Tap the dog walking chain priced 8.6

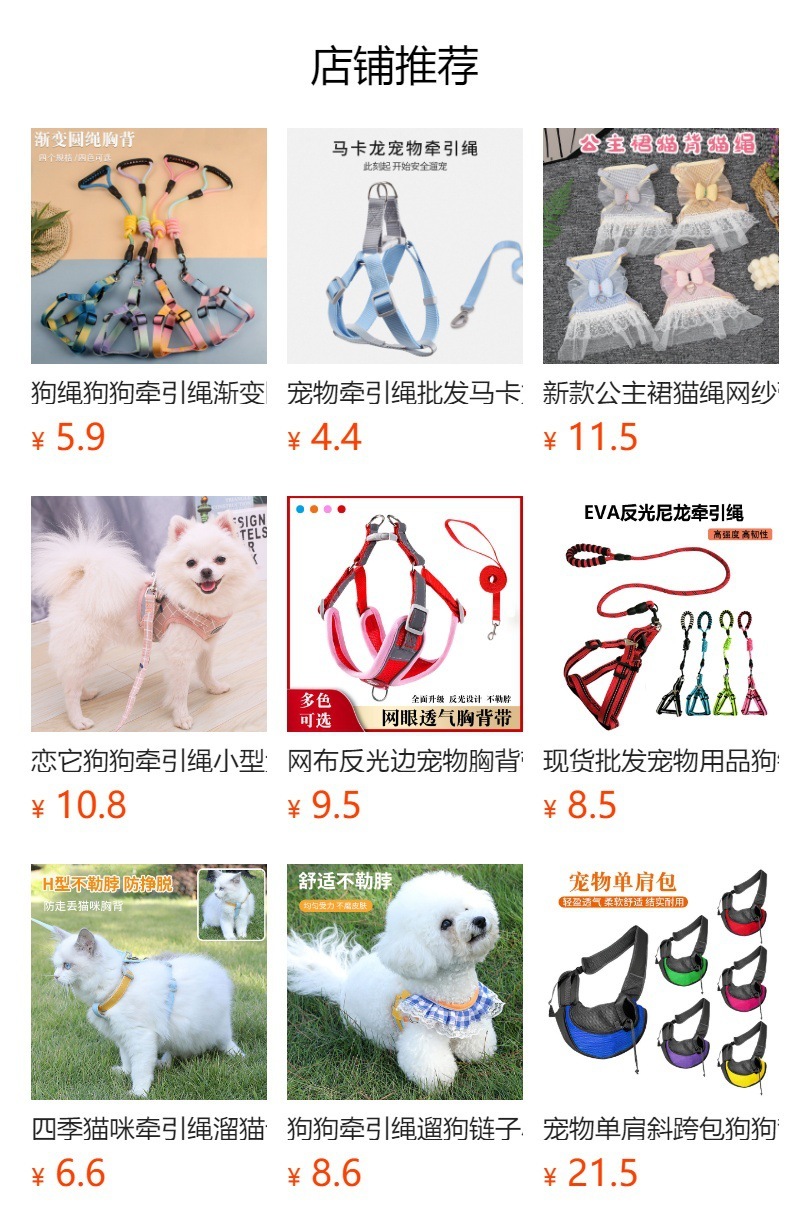[x=404, y=982]
